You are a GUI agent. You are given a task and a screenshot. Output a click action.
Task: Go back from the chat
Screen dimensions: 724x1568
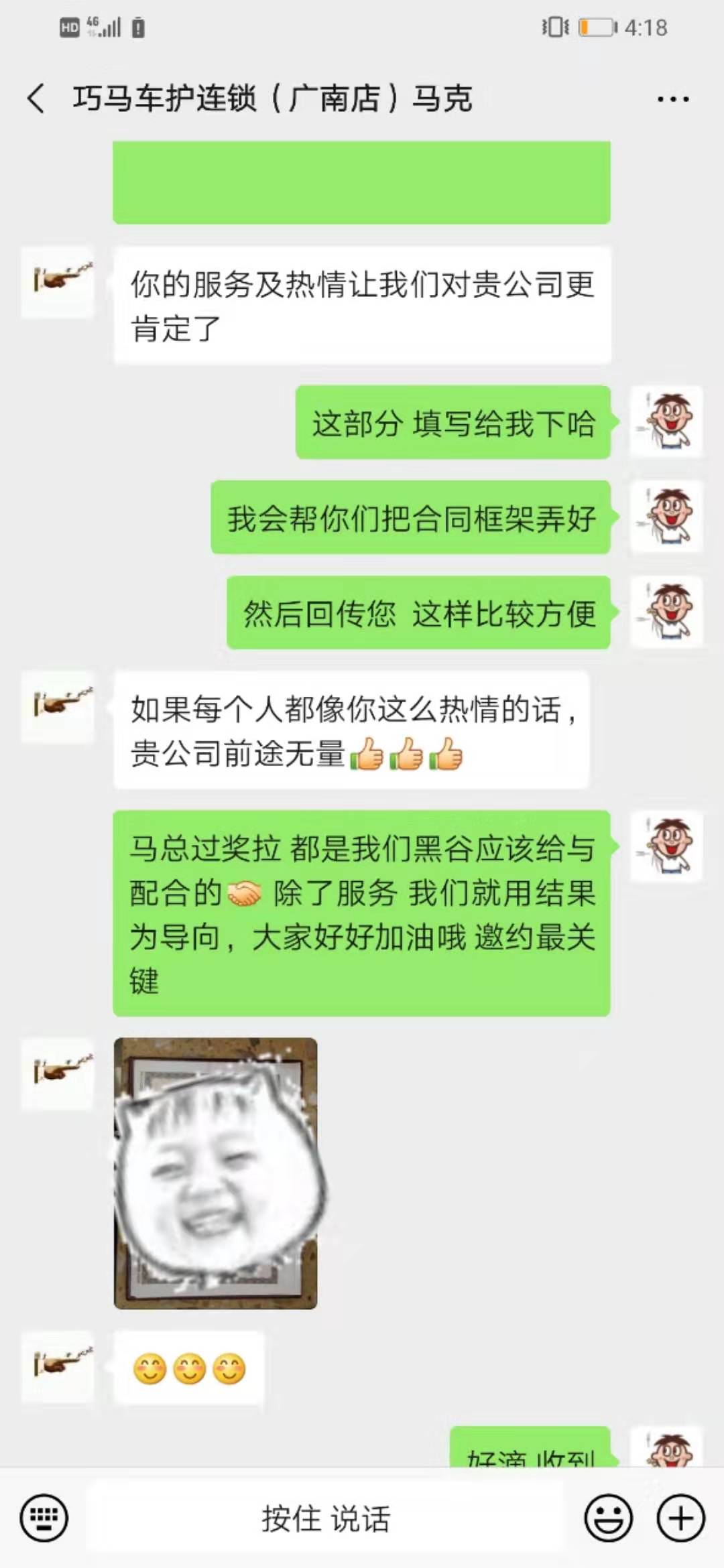37,99
